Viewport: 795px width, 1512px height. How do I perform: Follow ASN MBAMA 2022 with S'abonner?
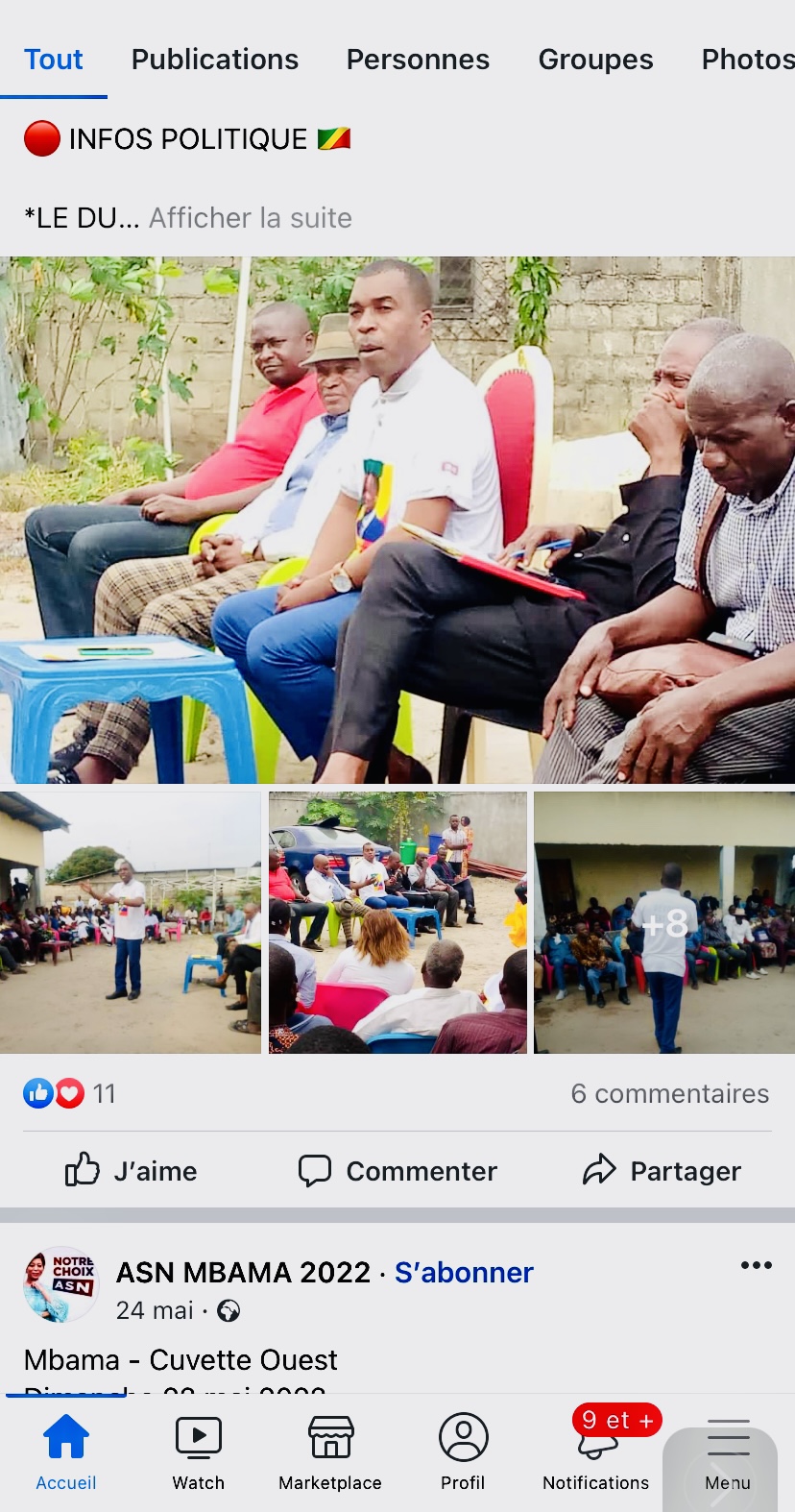[x=464, y=1272]
